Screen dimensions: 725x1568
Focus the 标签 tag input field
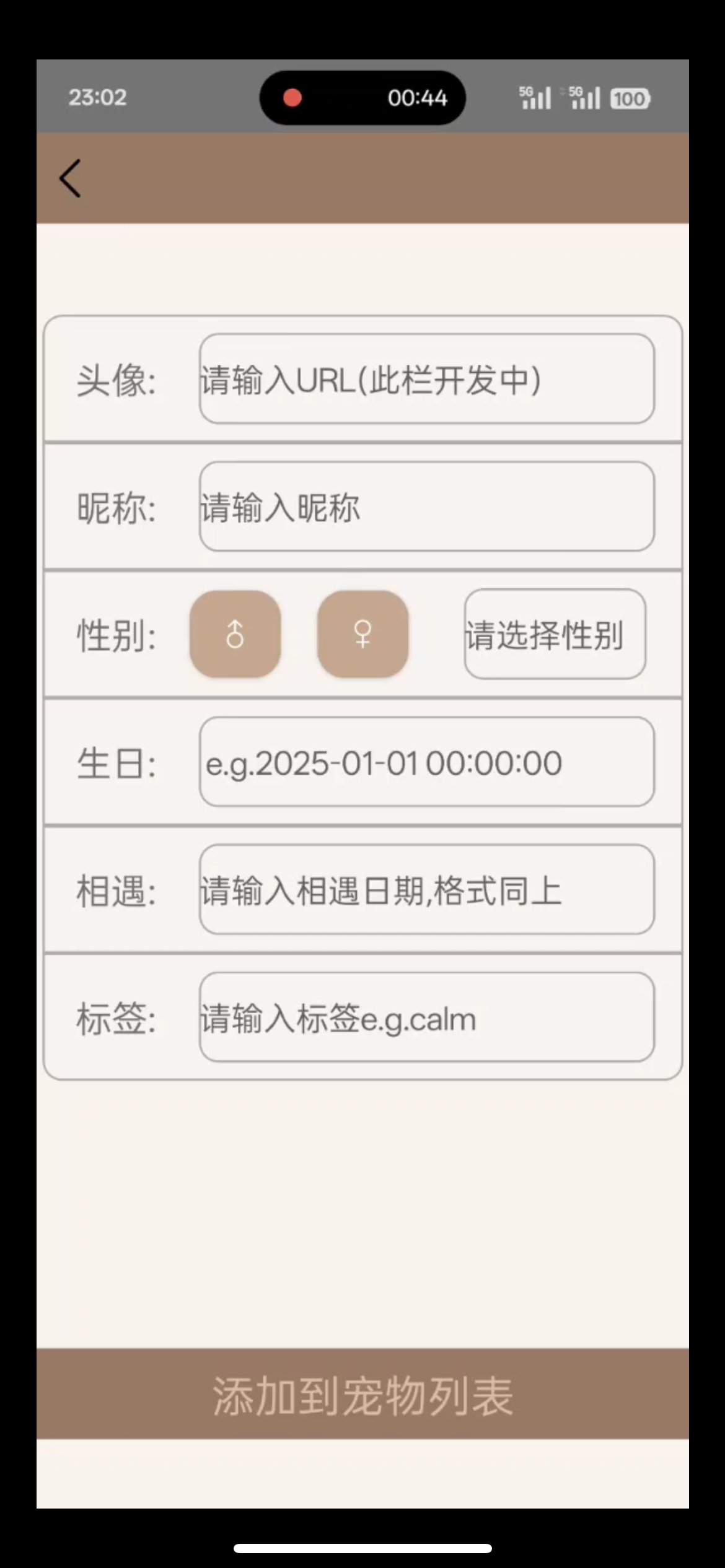coord(426,1017)
